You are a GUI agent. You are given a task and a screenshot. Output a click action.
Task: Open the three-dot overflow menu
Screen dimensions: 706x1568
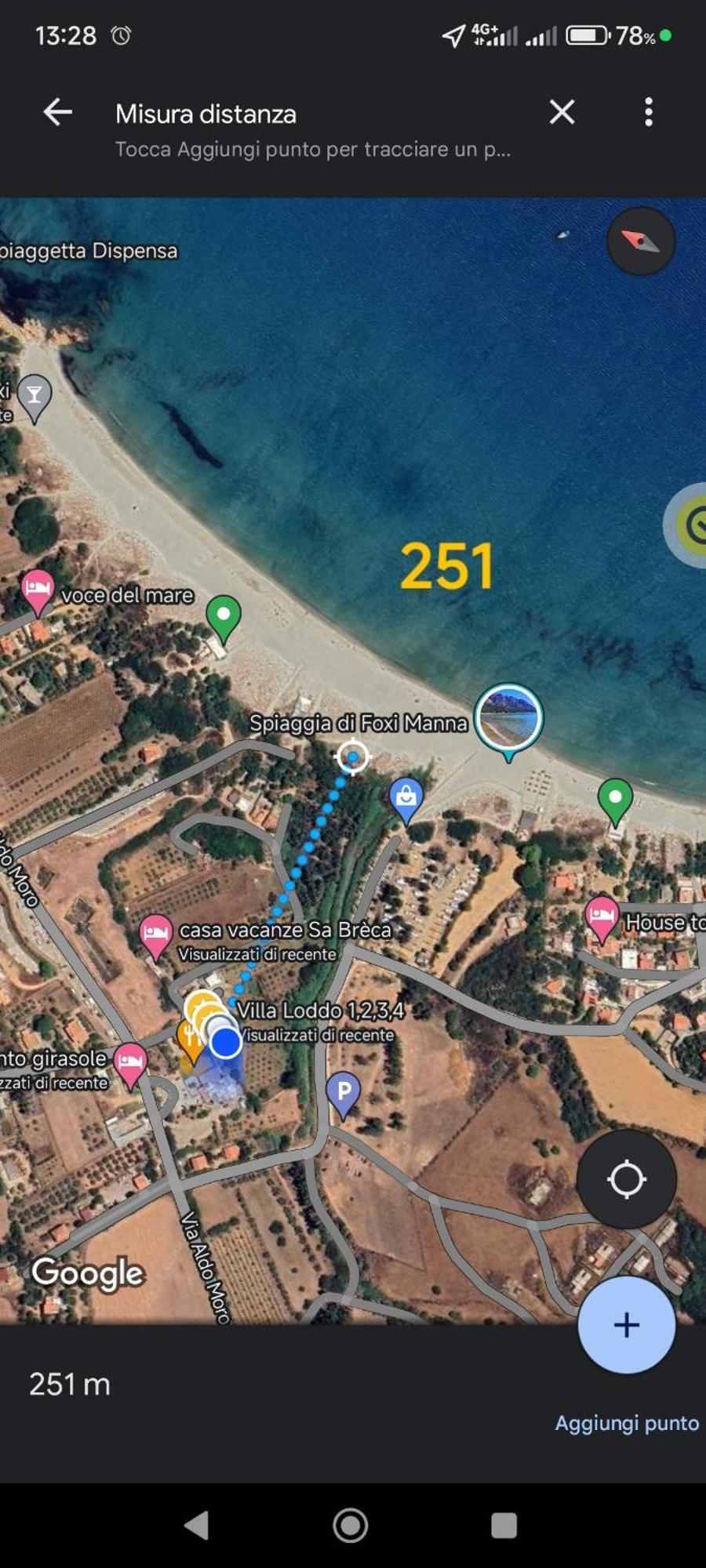tap(648, 113)
